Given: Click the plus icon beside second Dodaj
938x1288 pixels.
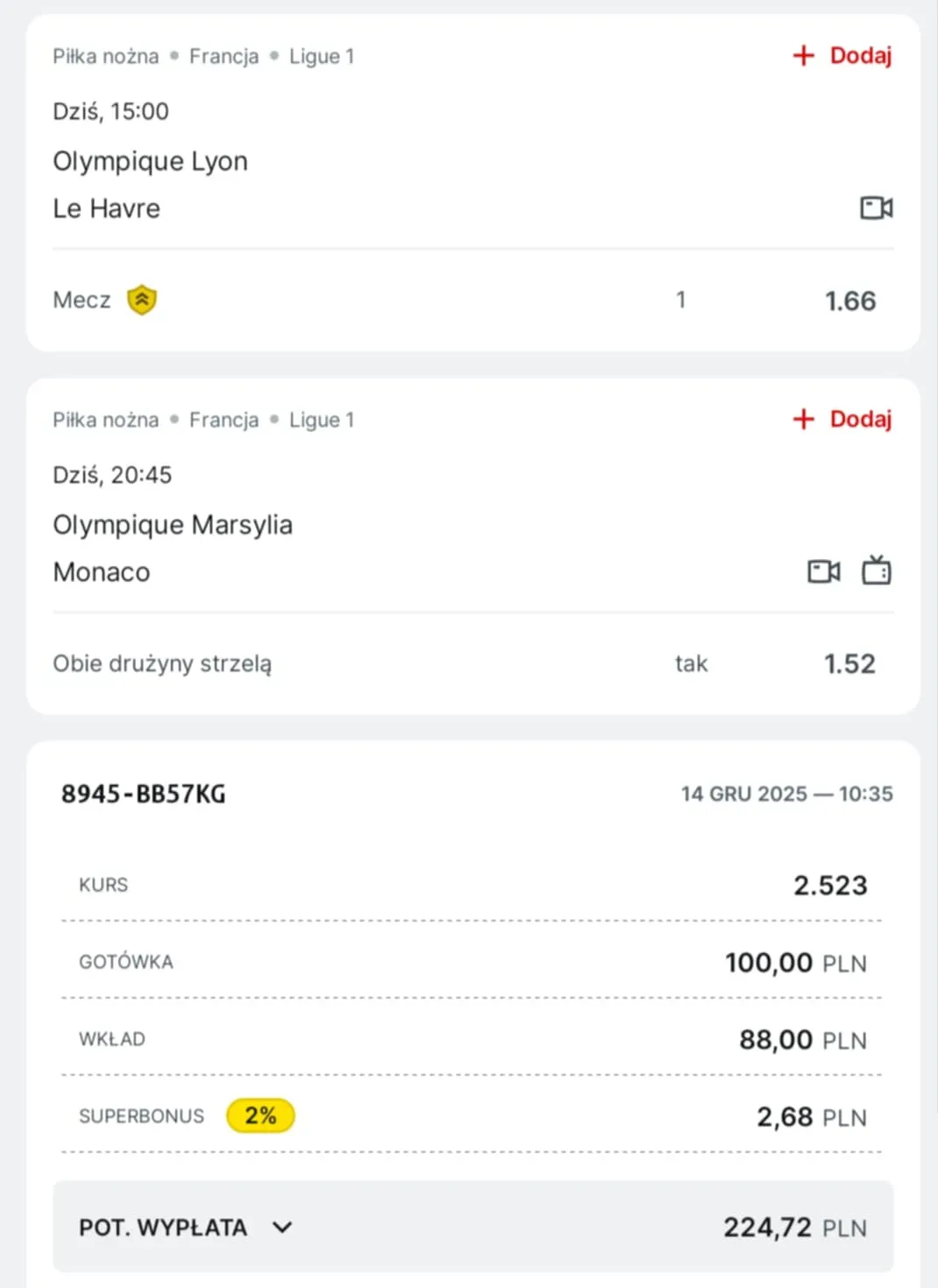Looking at the screenshot, I should 802,419.
